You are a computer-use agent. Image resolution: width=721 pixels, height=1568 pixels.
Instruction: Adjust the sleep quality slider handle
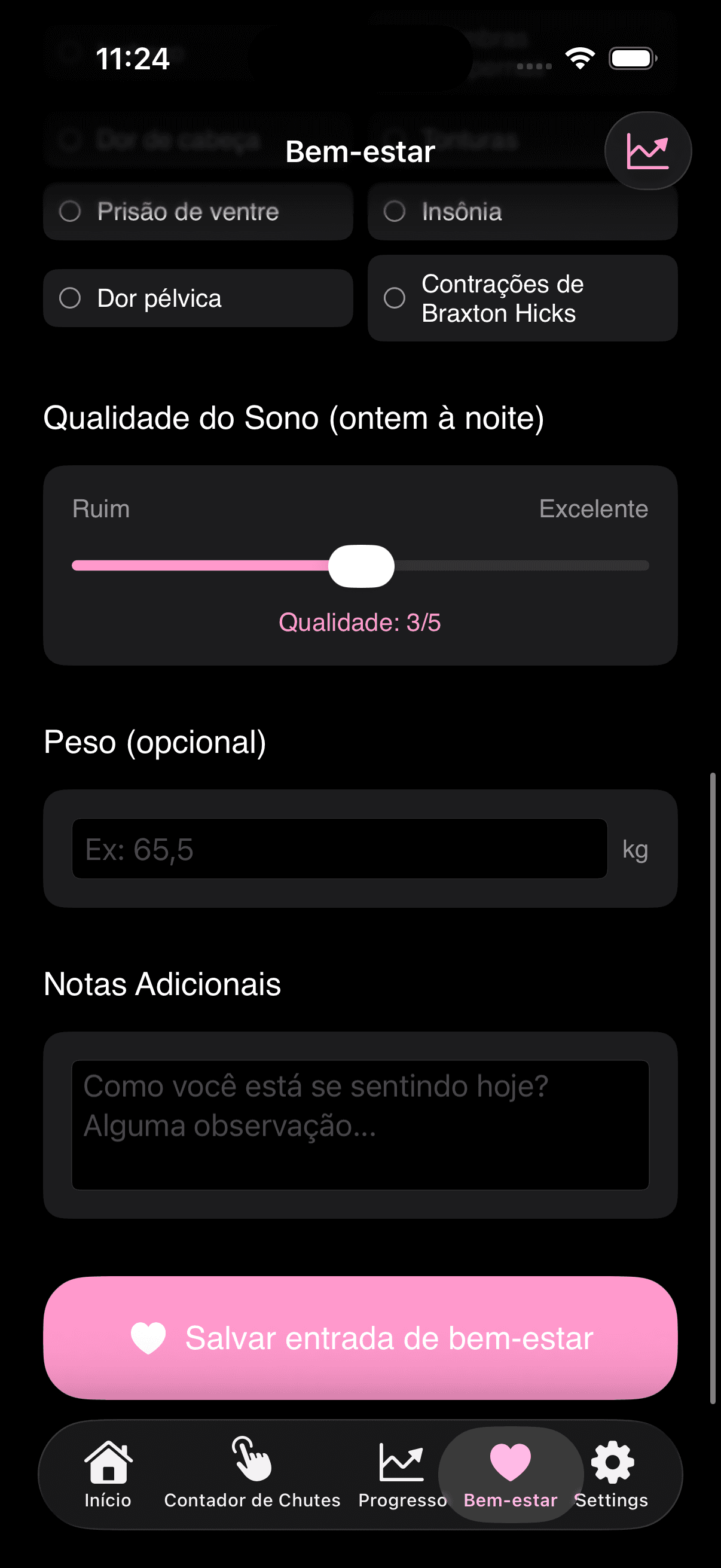(361, 566)
